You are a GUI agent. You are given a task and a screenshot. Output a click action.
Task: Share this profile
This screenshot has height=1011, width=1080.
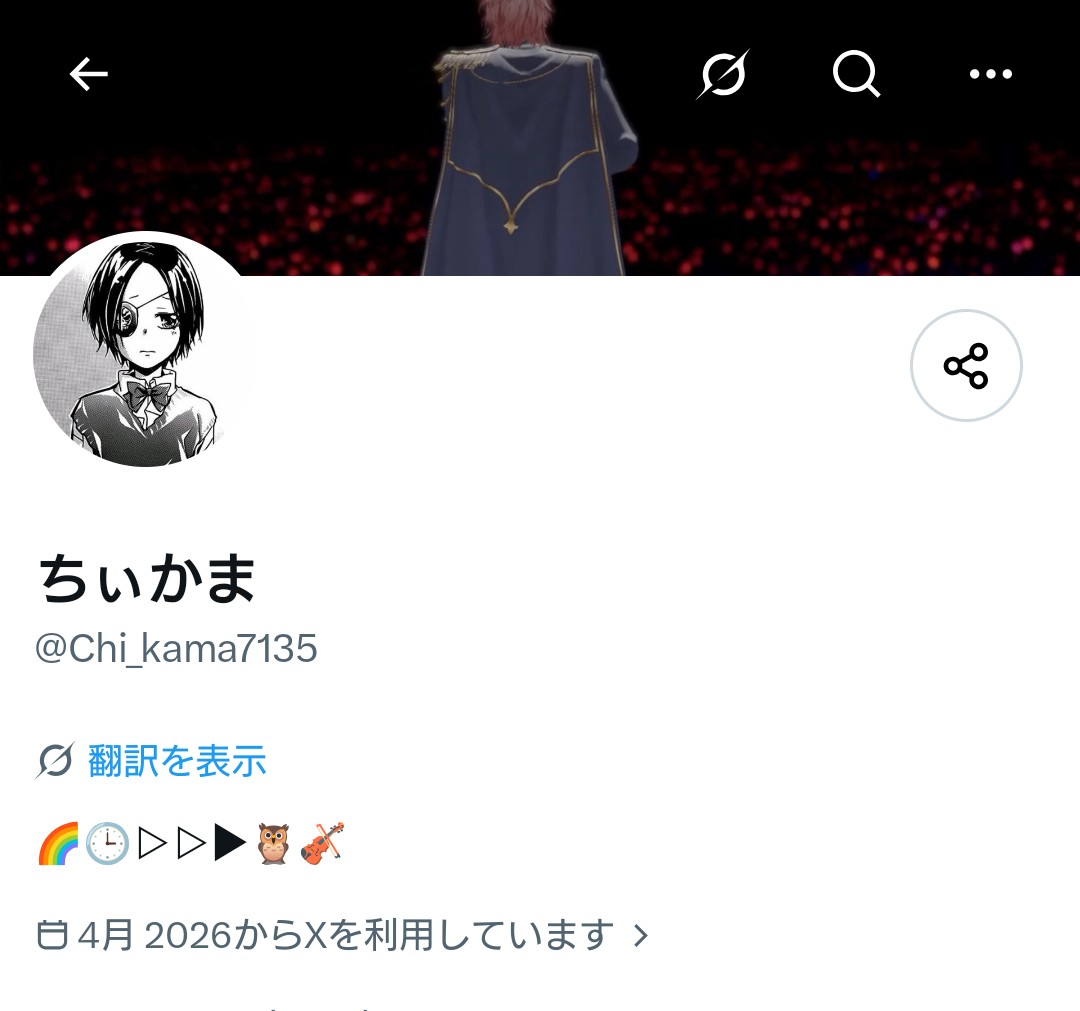coord(966,365)
